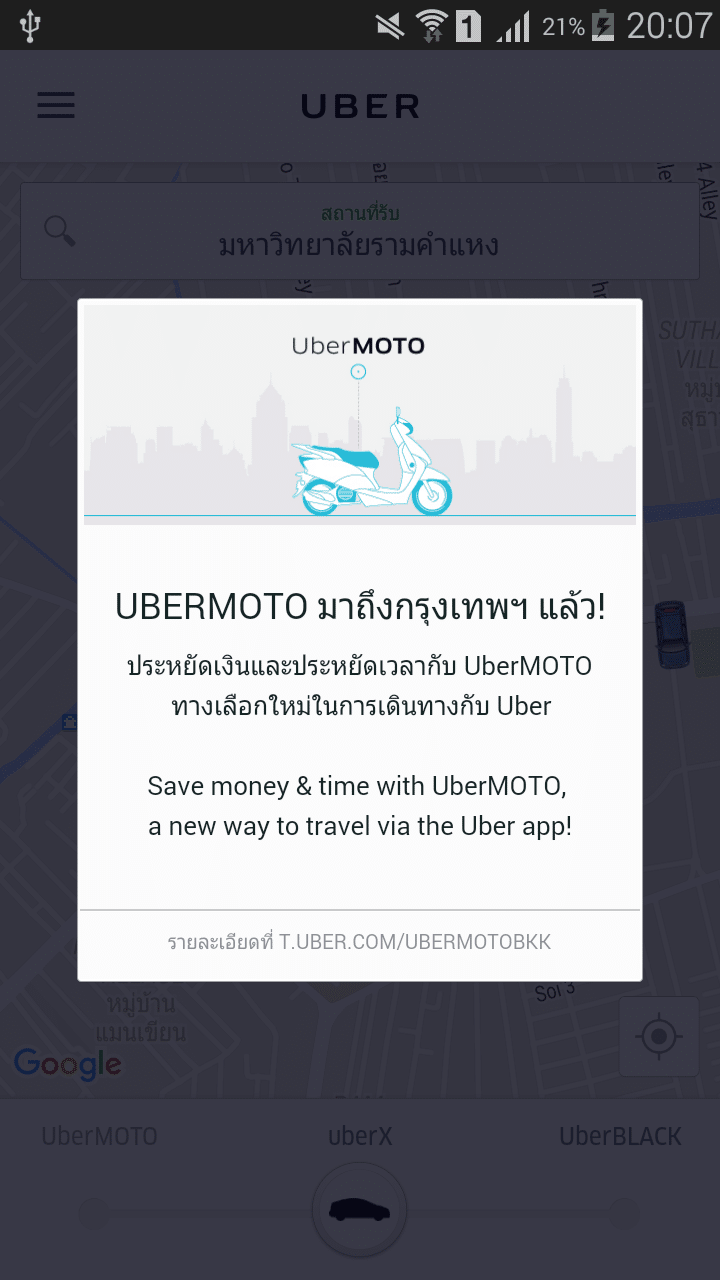
Task: Tap the car slider handle
Action: click(x=360, y=1210)
